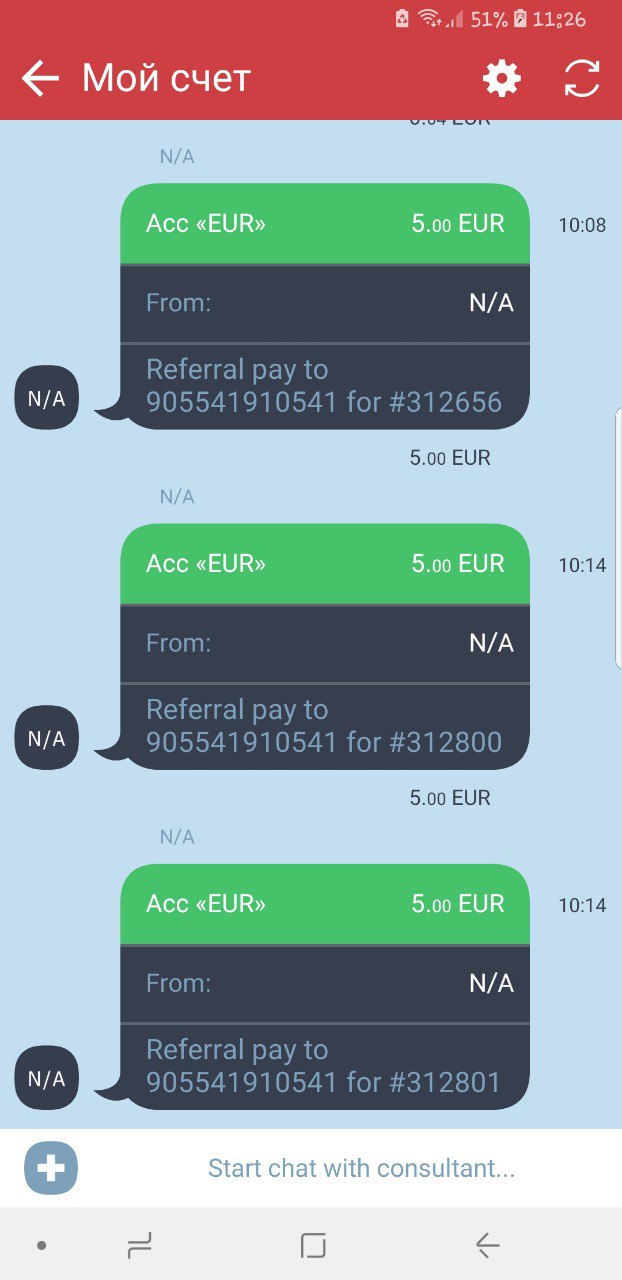
Task: Open the transaction for #312656
Action: pos(324,306)
